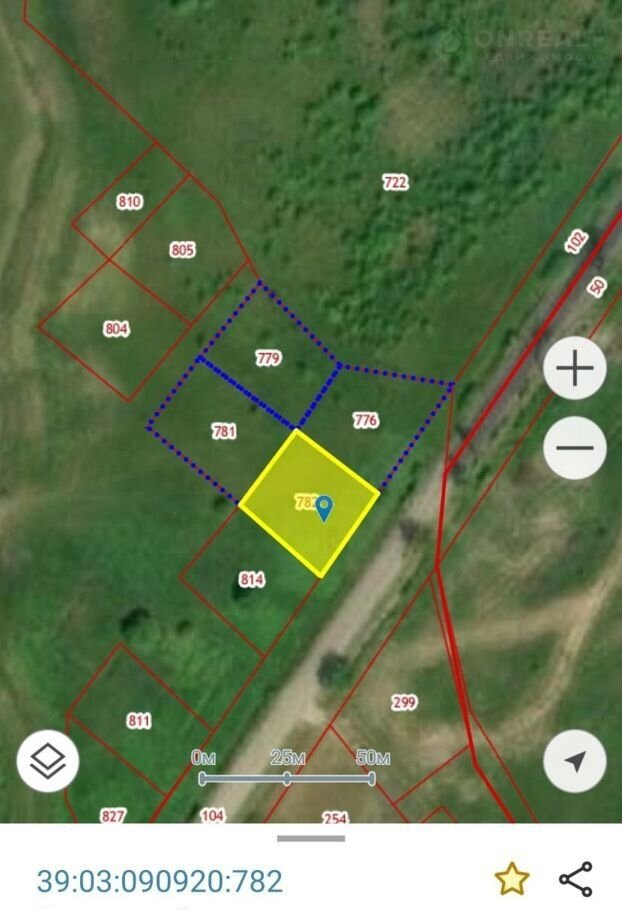Zoom out of the map
This screenshot has height=910, width=622.
click(575, 447)
